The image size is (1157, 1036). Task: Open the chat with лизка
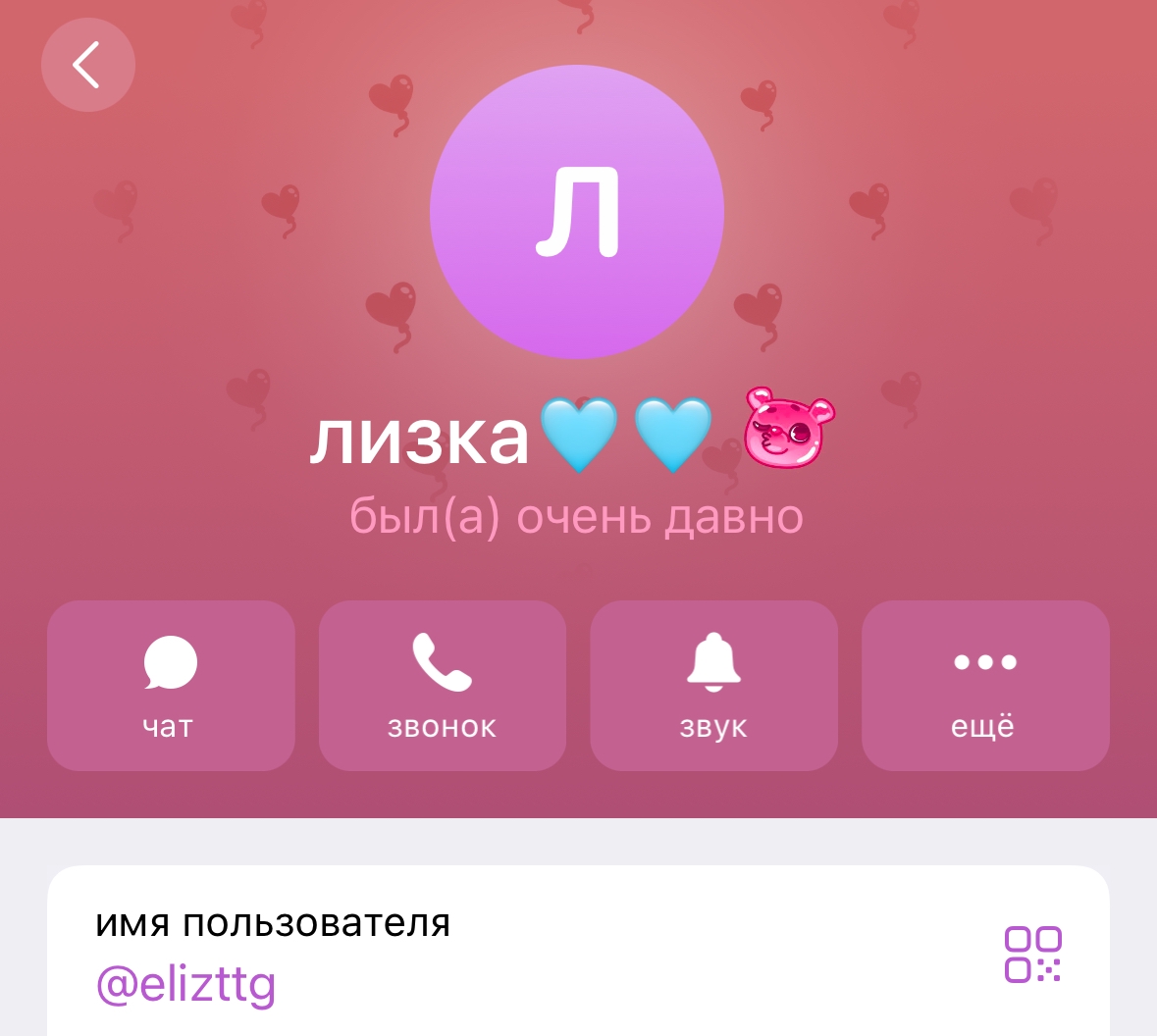pos(171,686)
